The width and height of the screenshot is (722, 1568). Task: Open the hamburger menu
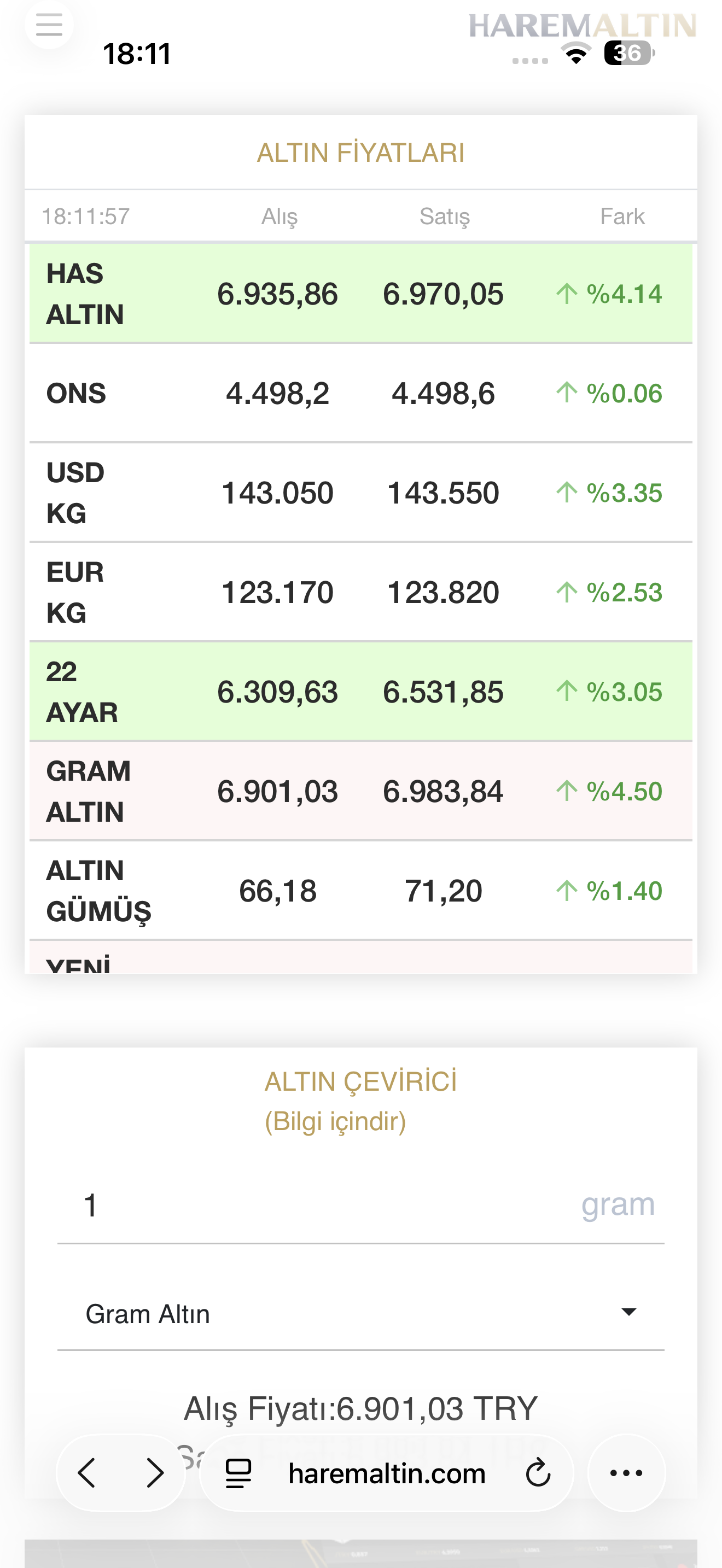tap(49, 25)
